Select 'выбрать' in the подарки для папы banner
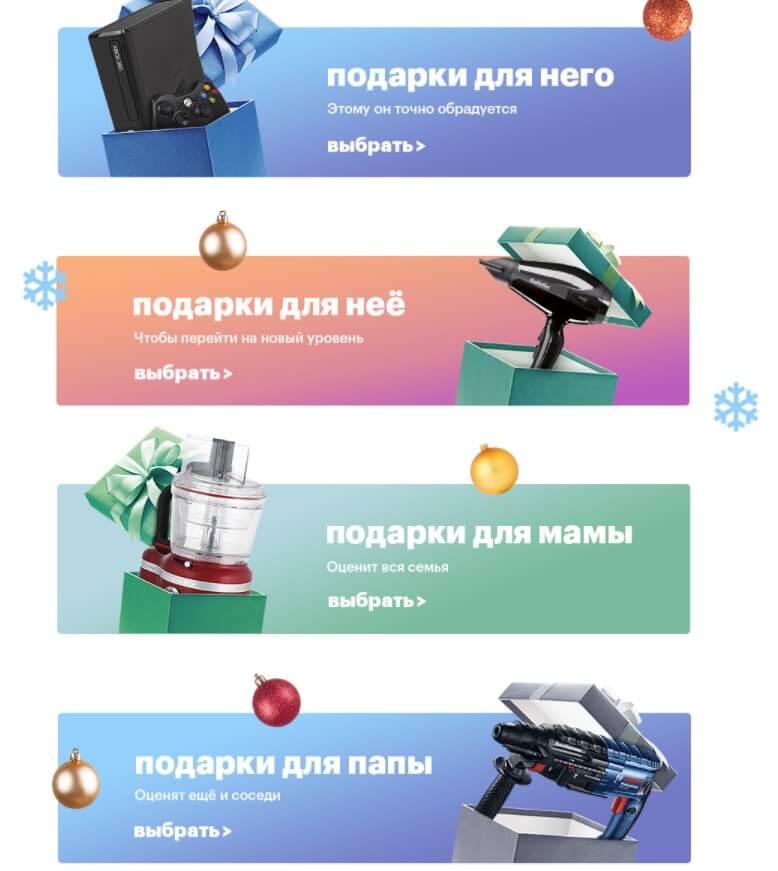Viewport: 778px width, 871px height. tap(182, 831)
